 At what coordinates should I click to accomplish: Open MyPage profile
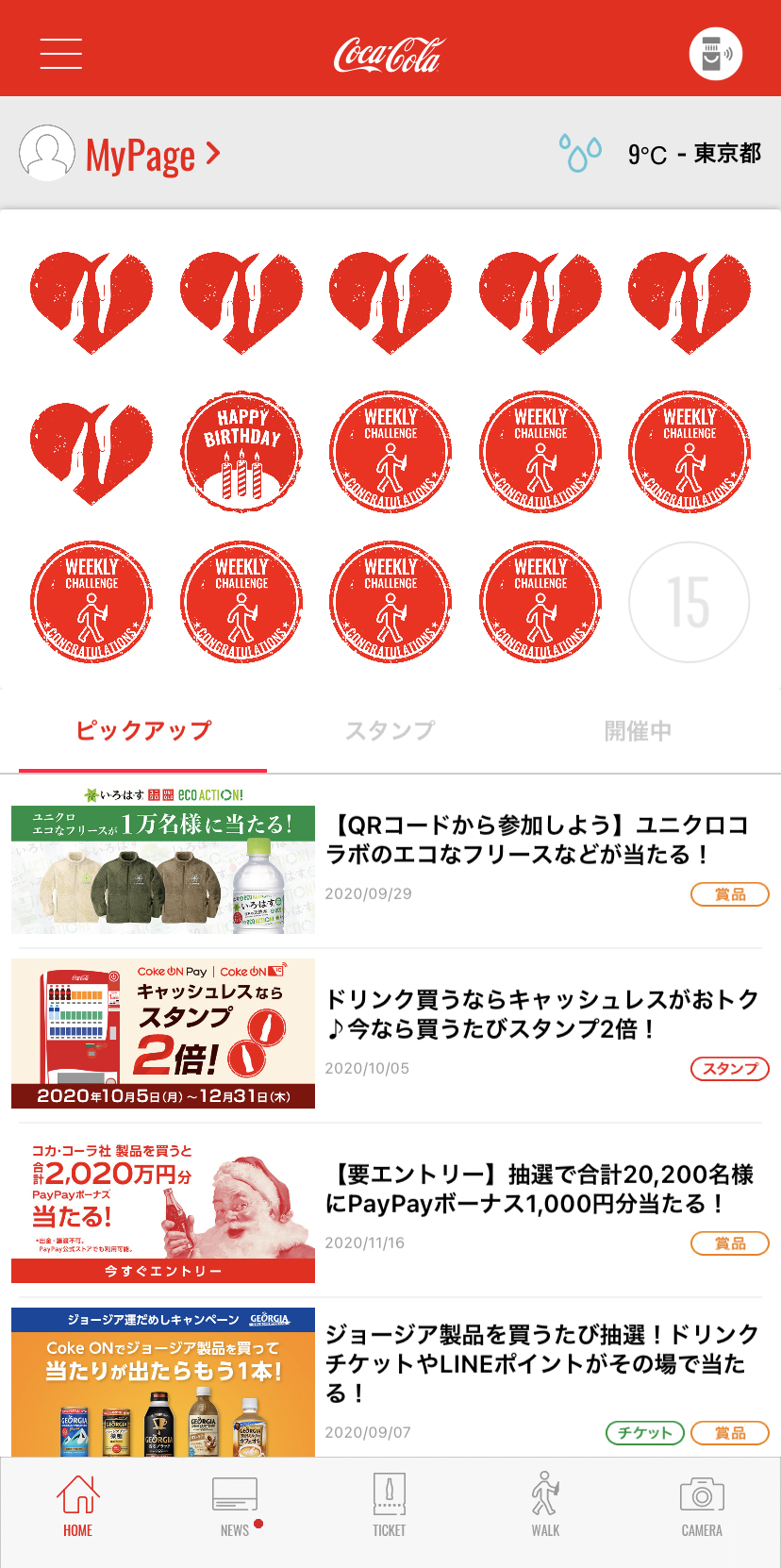tap(121, 154)
